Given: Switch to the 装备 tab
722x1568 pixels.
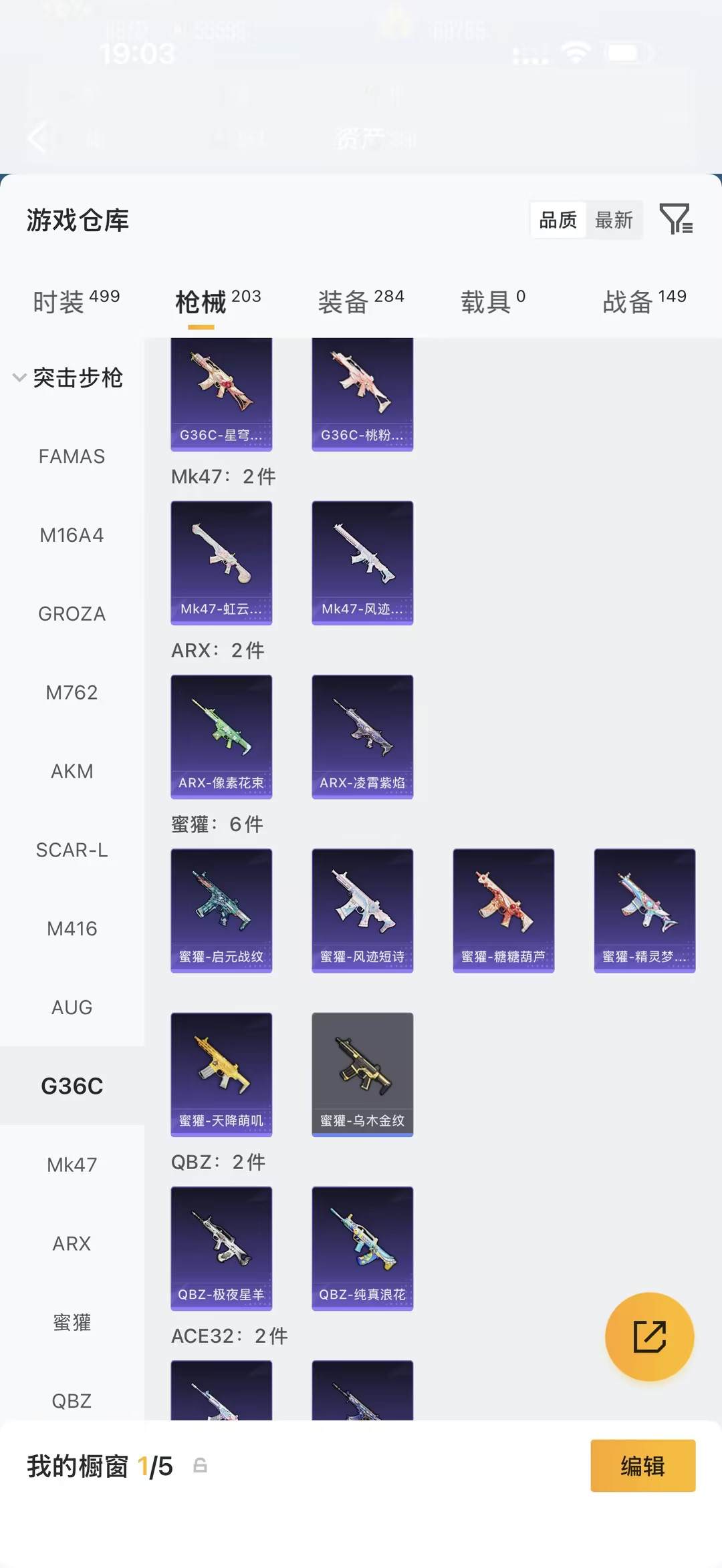Looking at the screenshot, I should [360, 301].
